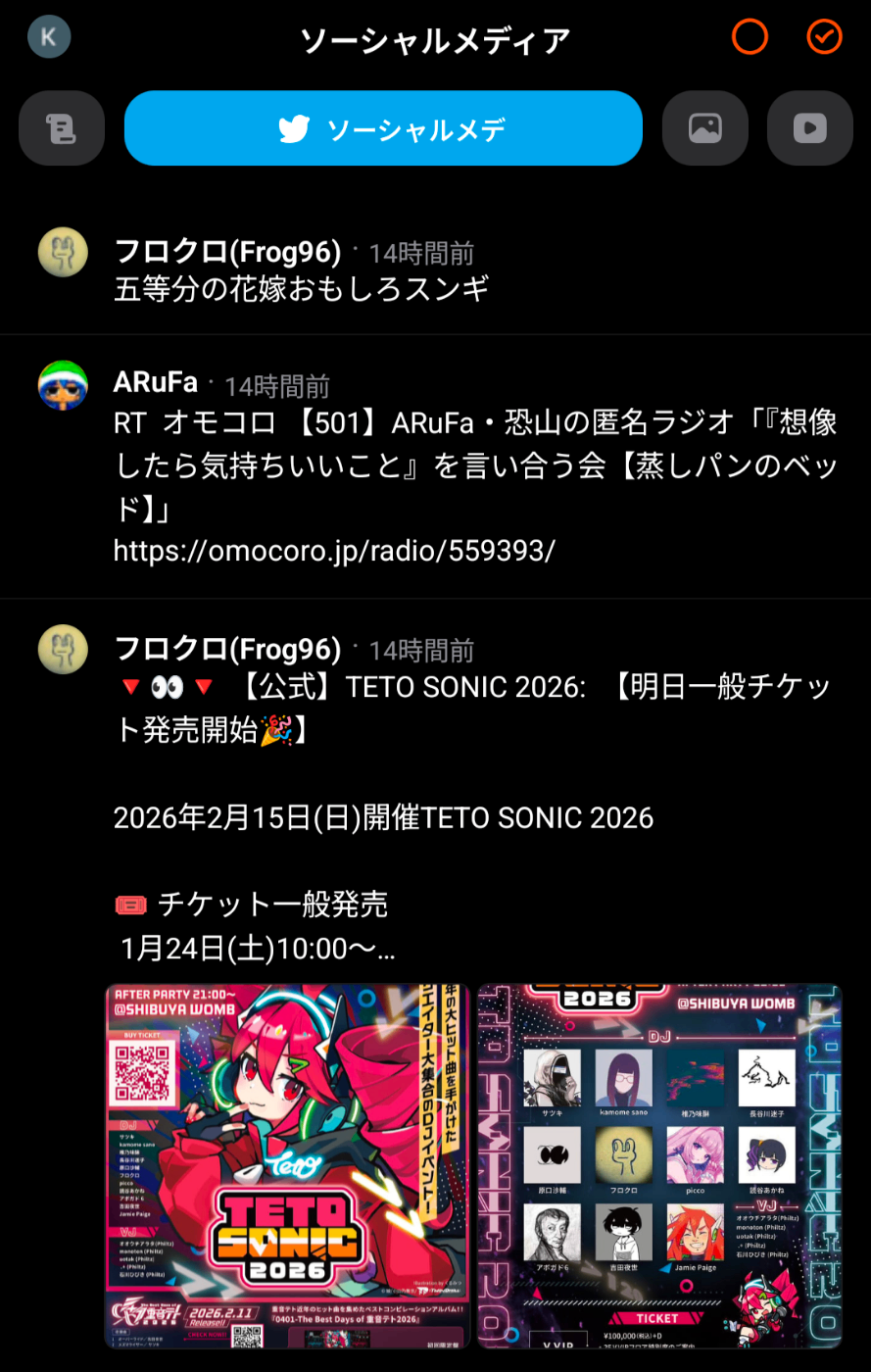Open the K profile avatar
Image resolution: width=871 pixels, height=1372 pixels.
coord(49,37)
